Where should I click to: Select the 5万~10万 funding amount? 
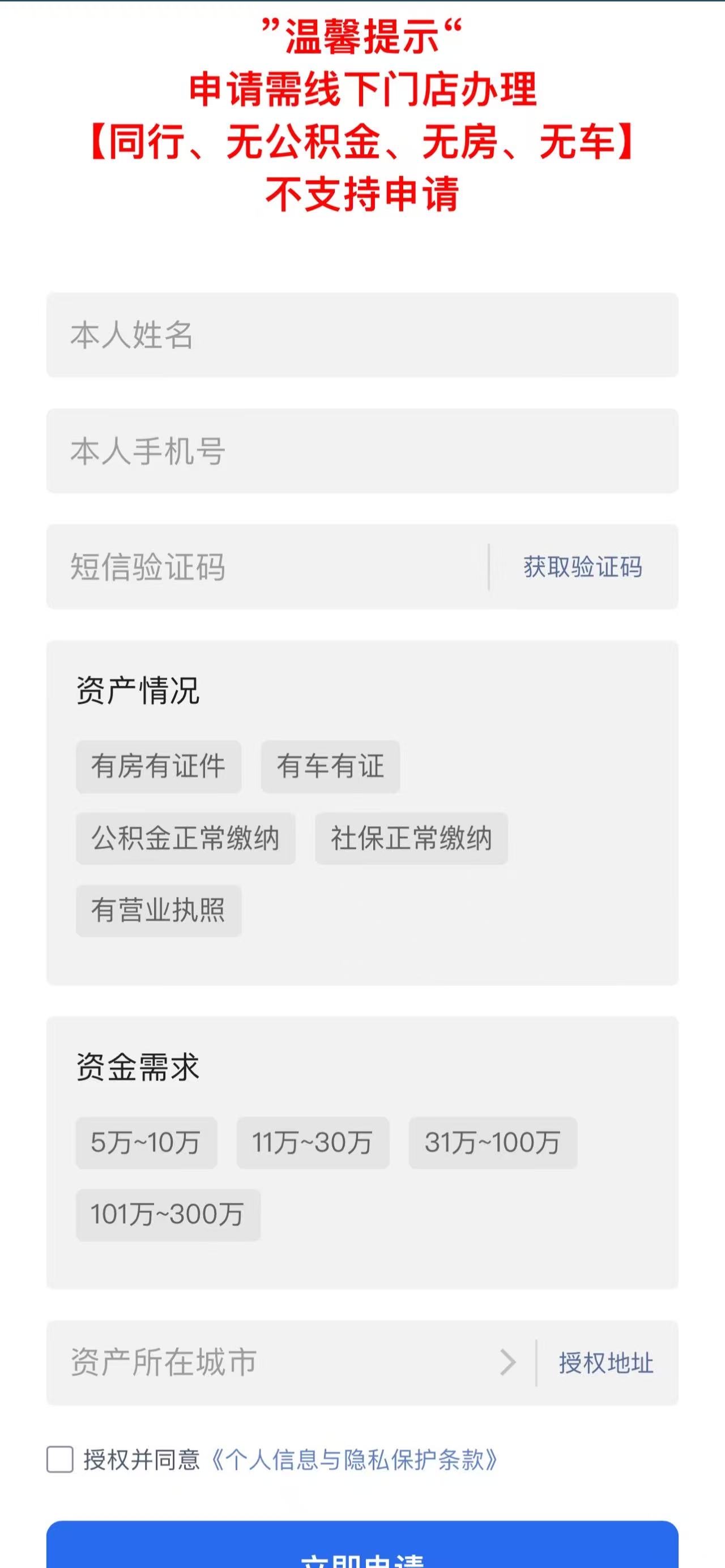click(x=146, y=1143)
